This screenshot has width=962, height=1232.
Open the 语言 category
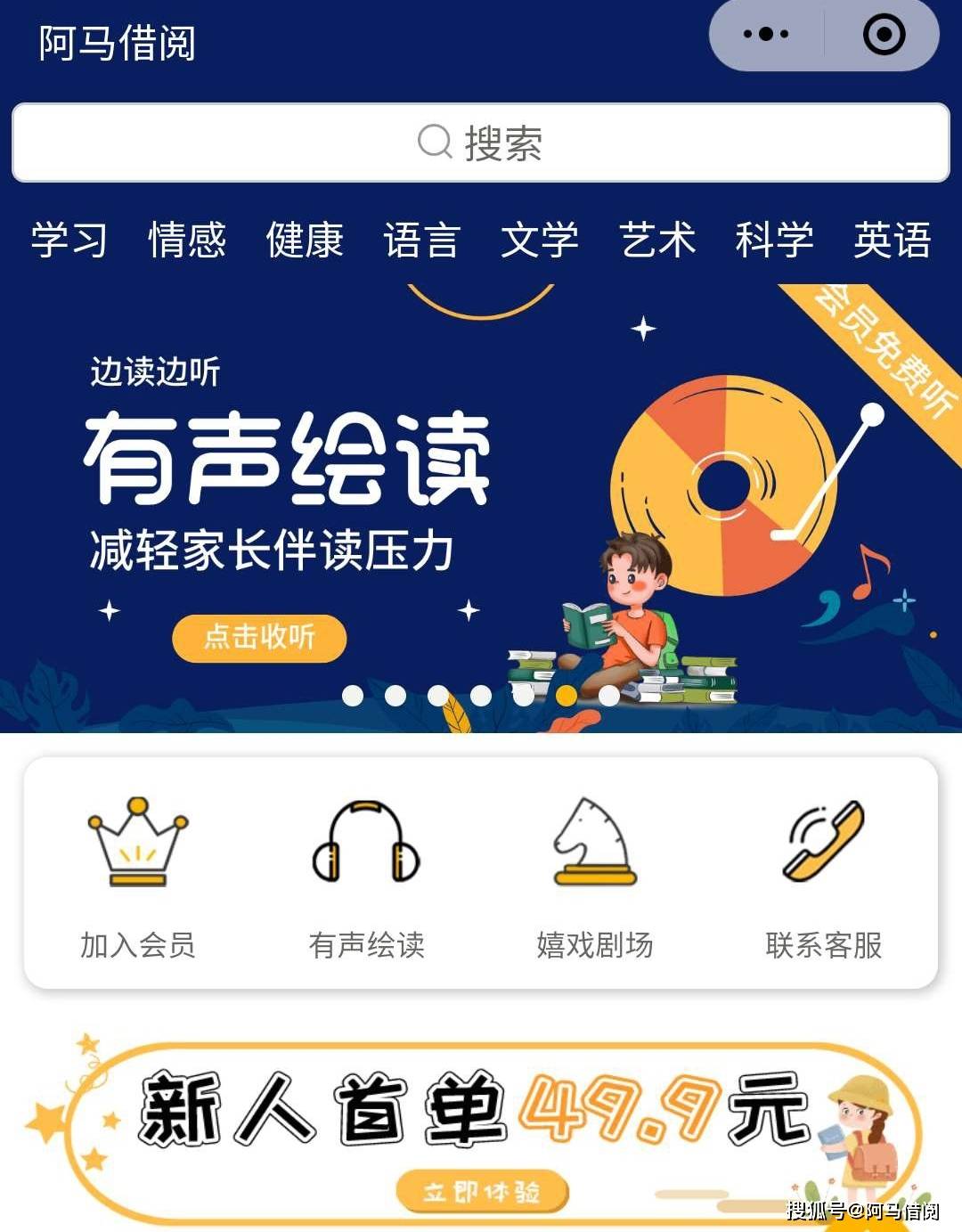(421, 240)
